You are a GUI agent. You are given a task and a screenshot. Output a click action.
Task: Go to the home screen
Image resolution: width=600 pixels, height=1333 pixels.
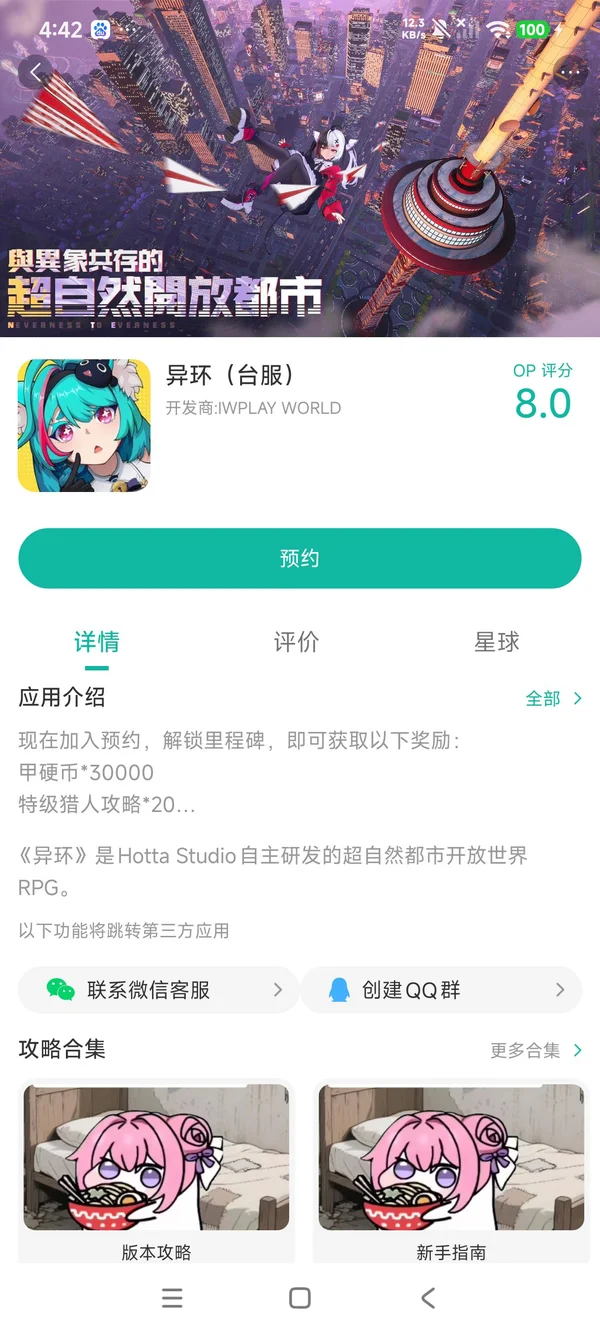(x=299, y=1298)
